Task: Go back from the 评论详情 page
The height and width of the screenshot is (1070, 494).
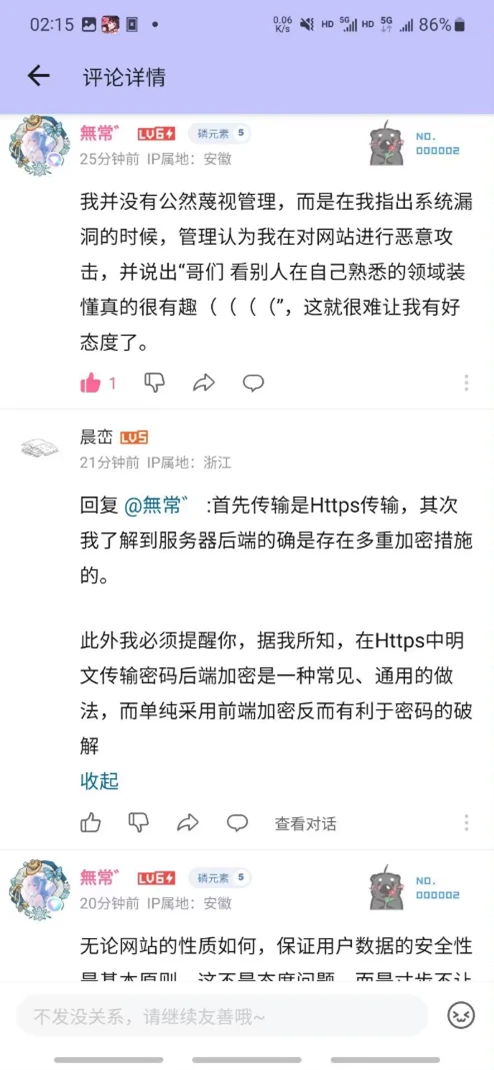Action: click(39, 76)
